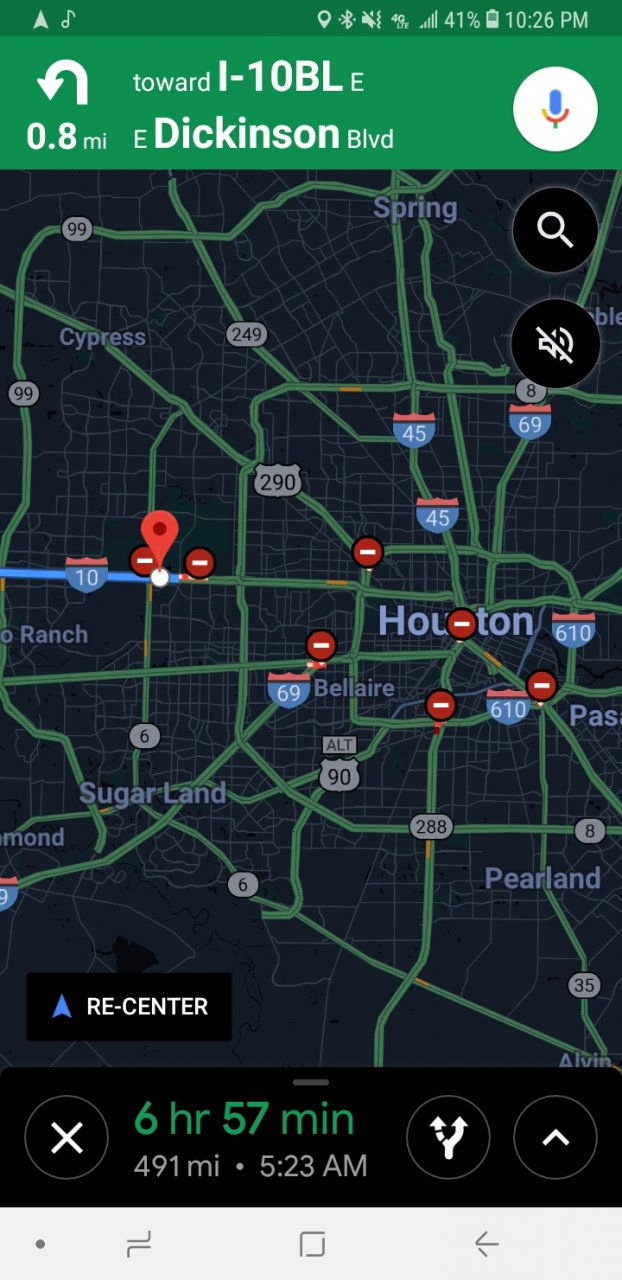Expand the trip details panel
This screenshot has width=622, height=1280.
click(555, 1138)
